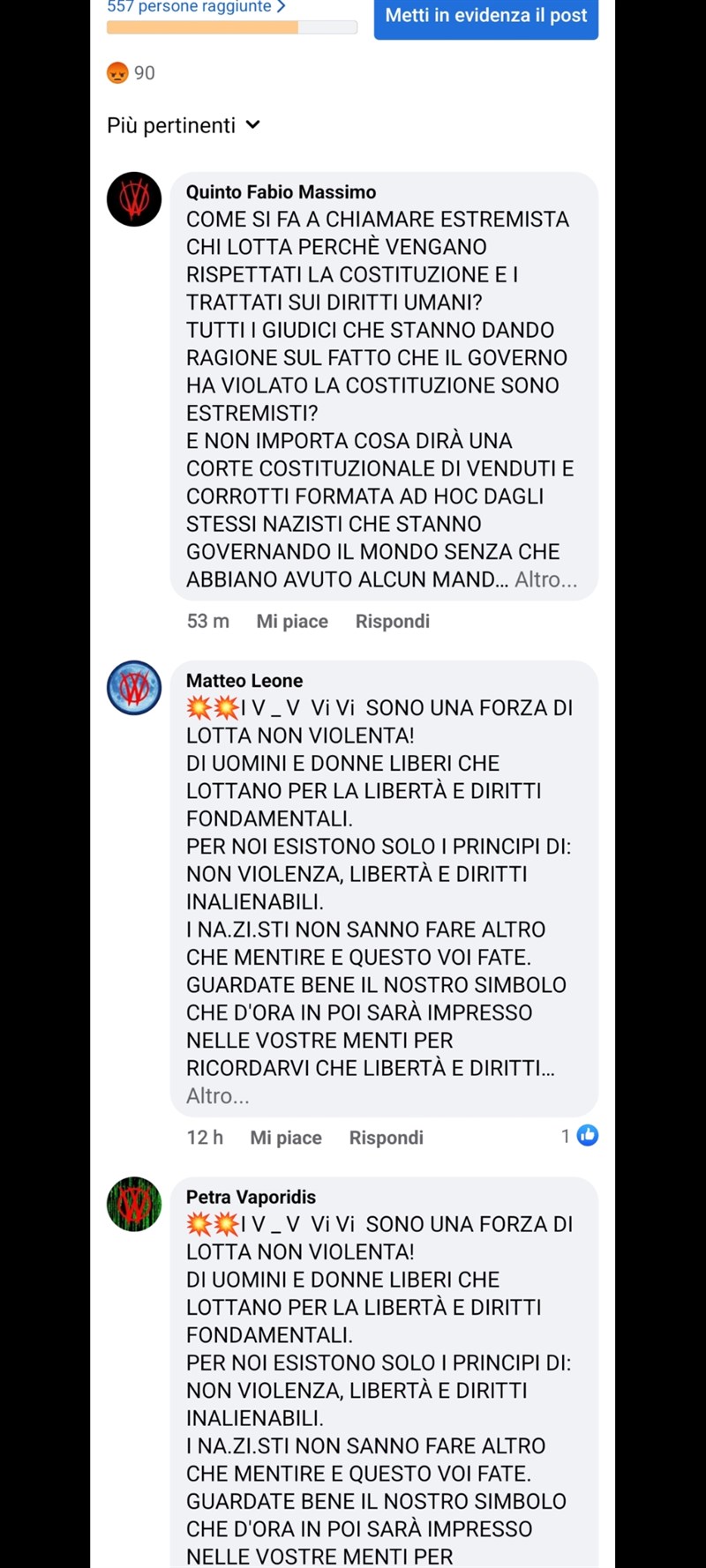Open Quinto Fabio Massimo's profile name

[281, 191]
